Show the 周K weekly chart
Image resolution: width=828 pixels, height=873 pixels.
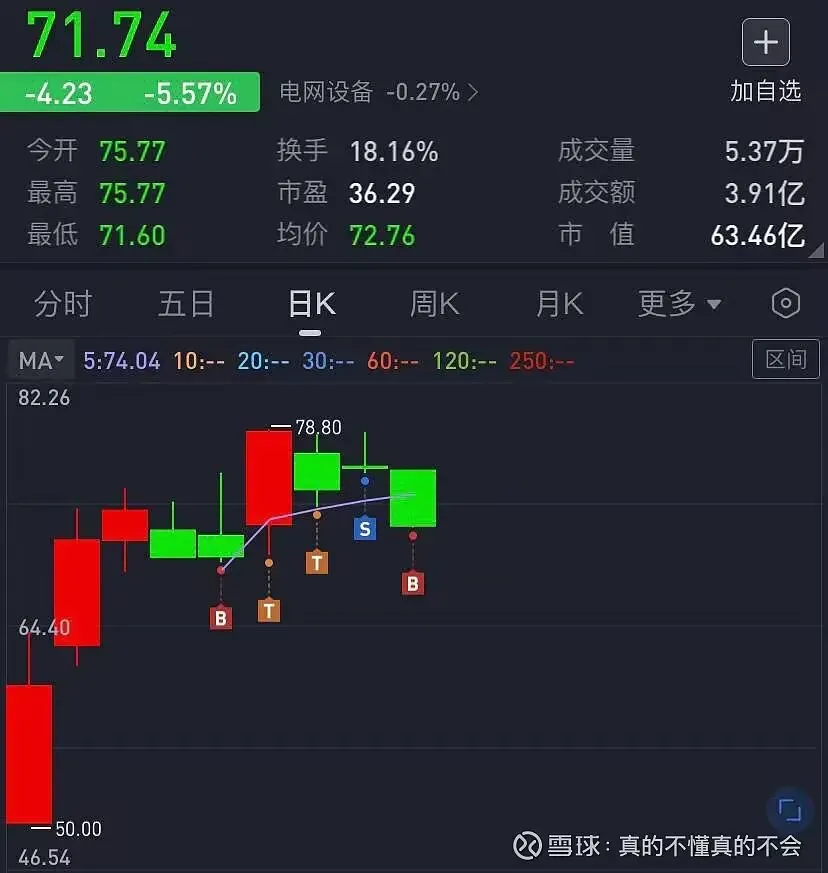pos(434,303)
